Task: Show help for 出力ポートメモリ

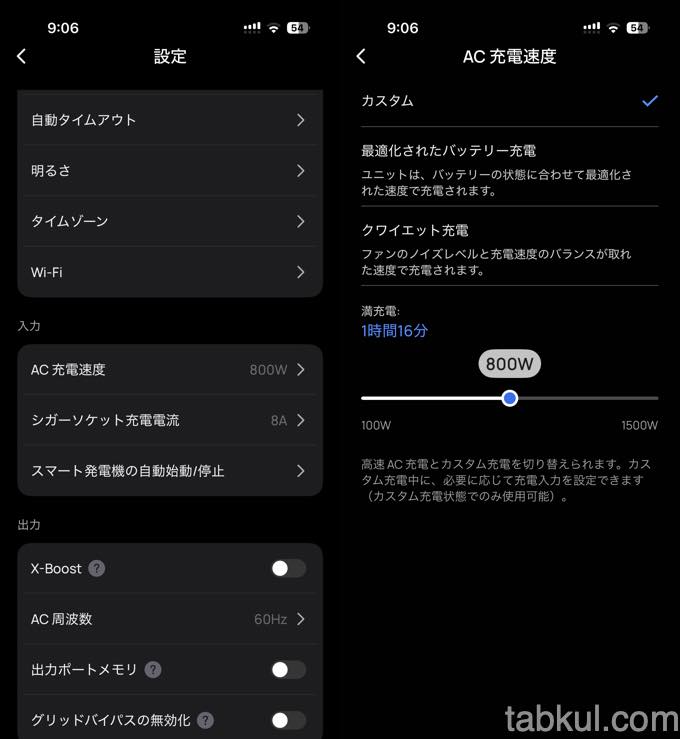Action: (153, 669)
